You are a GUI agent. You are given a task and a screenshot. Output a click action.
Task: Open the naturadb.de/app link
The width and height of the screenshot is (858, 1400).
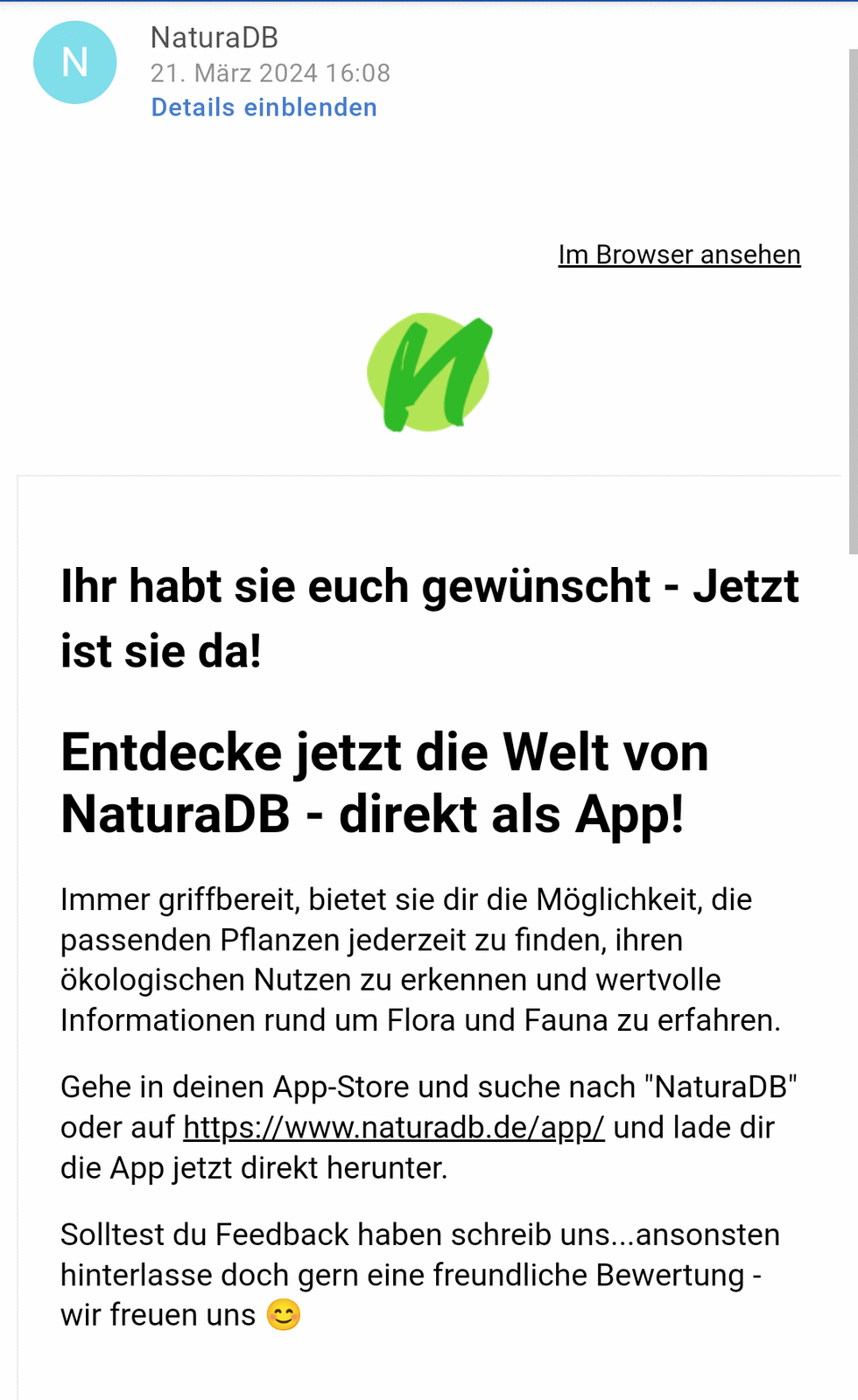click(x=394, y=1128)
